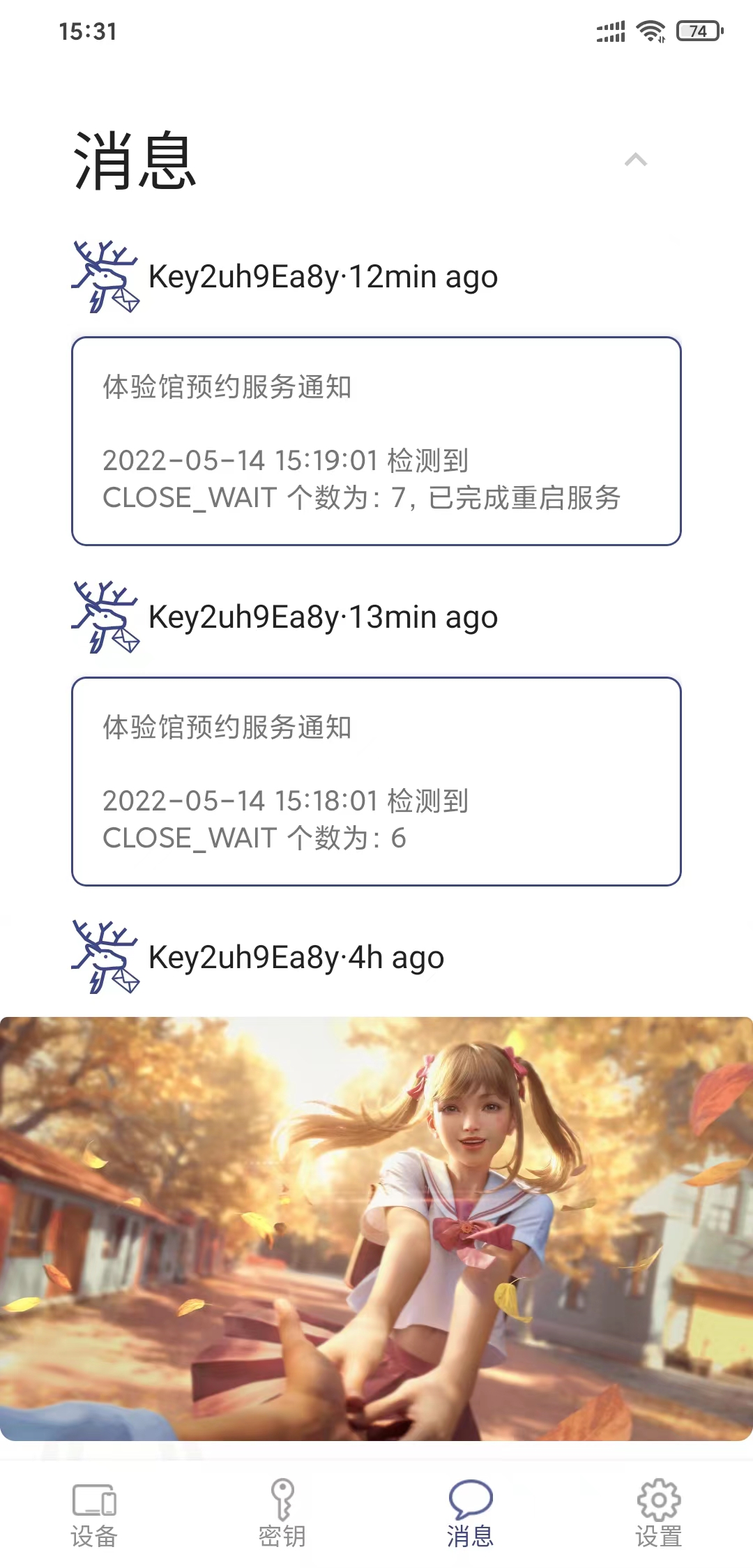Open the 密钥 tab

point(283,1507)
